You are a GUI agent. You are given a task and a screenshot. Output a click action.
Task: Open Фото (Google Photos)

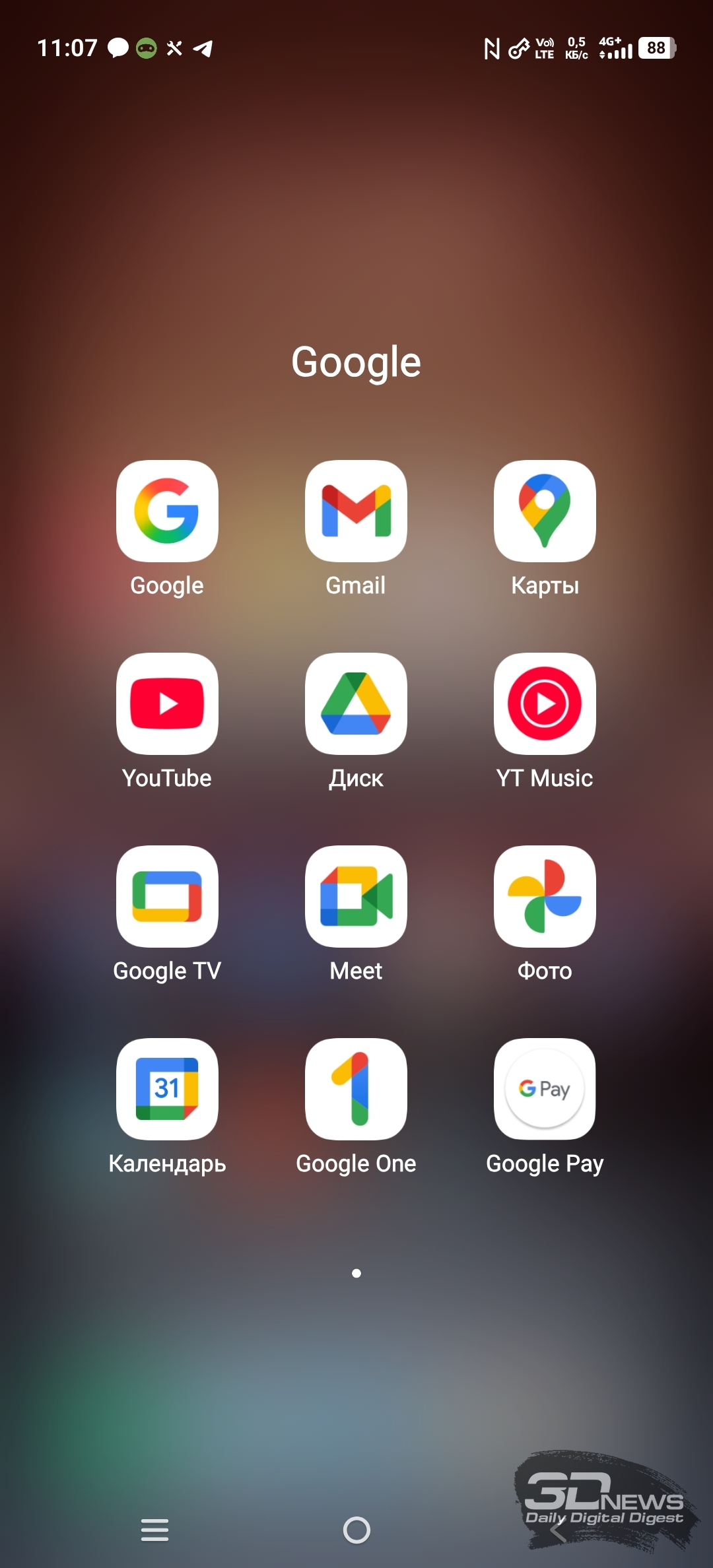[x=545, y=897]
